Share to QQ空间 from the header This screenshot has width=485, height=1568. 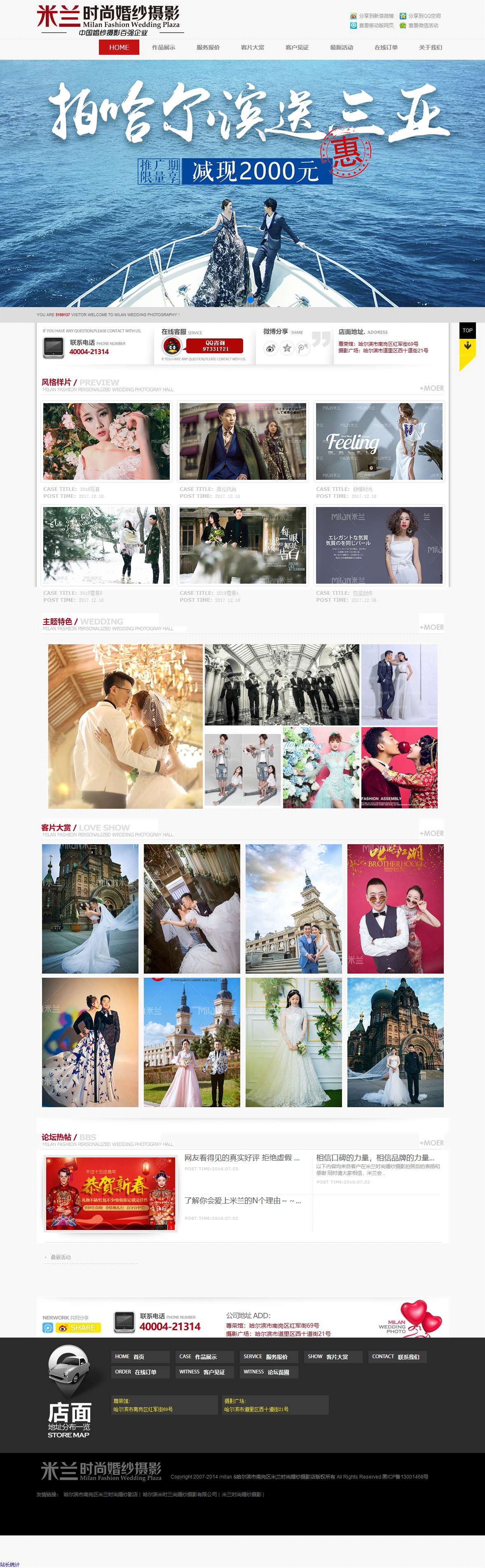tap(420, 16)
